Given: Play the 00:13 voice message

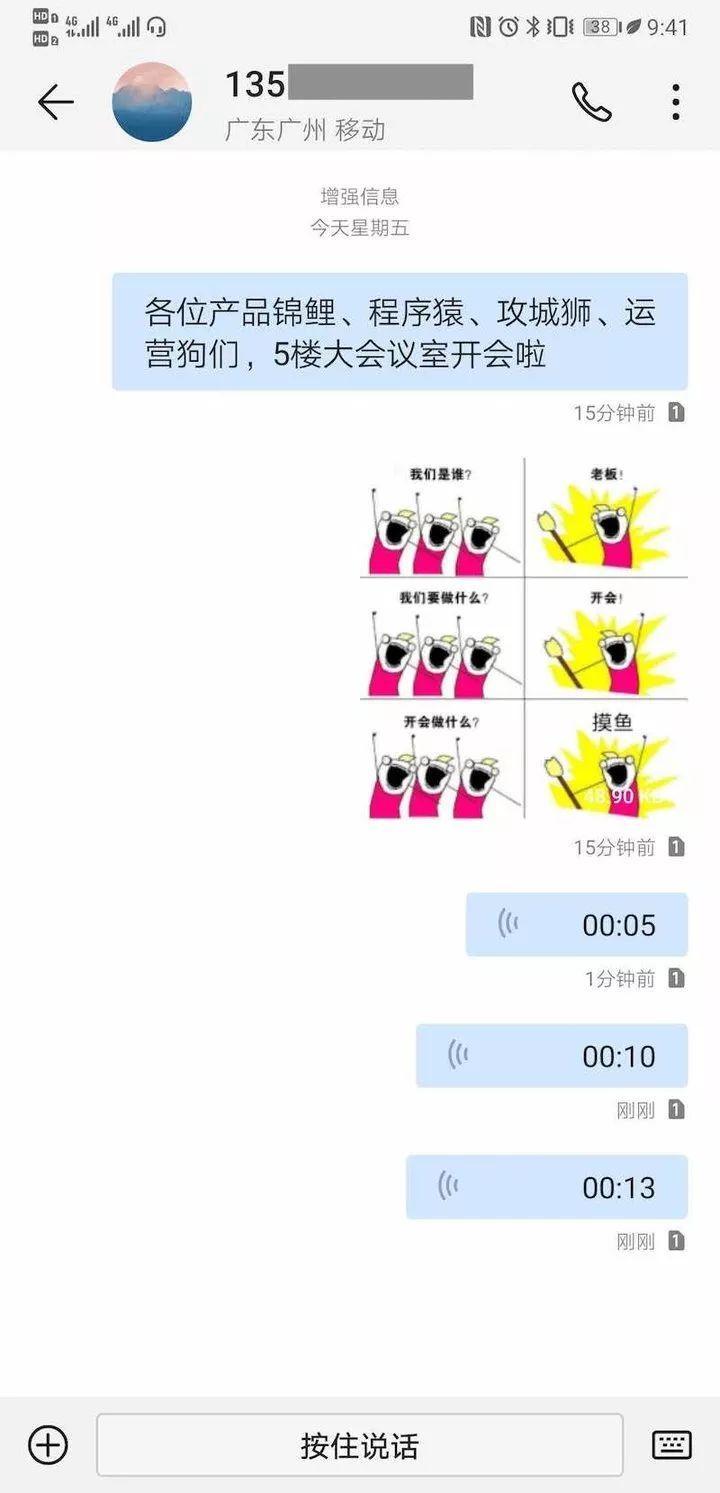Looking at the screenshot, I should point(546,1187).
